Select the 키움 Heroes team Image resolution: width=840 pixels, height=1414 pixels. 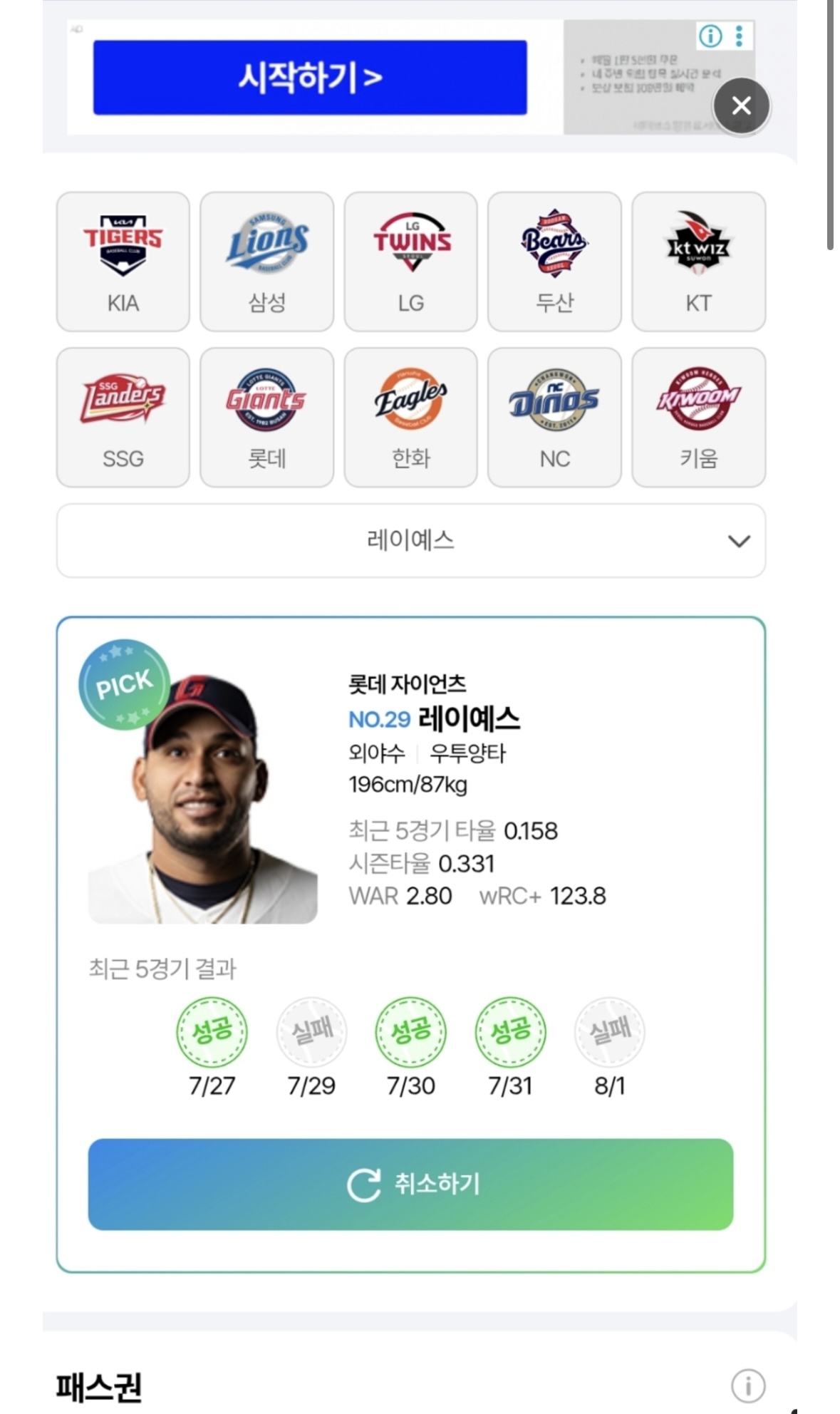click(699, 418)
